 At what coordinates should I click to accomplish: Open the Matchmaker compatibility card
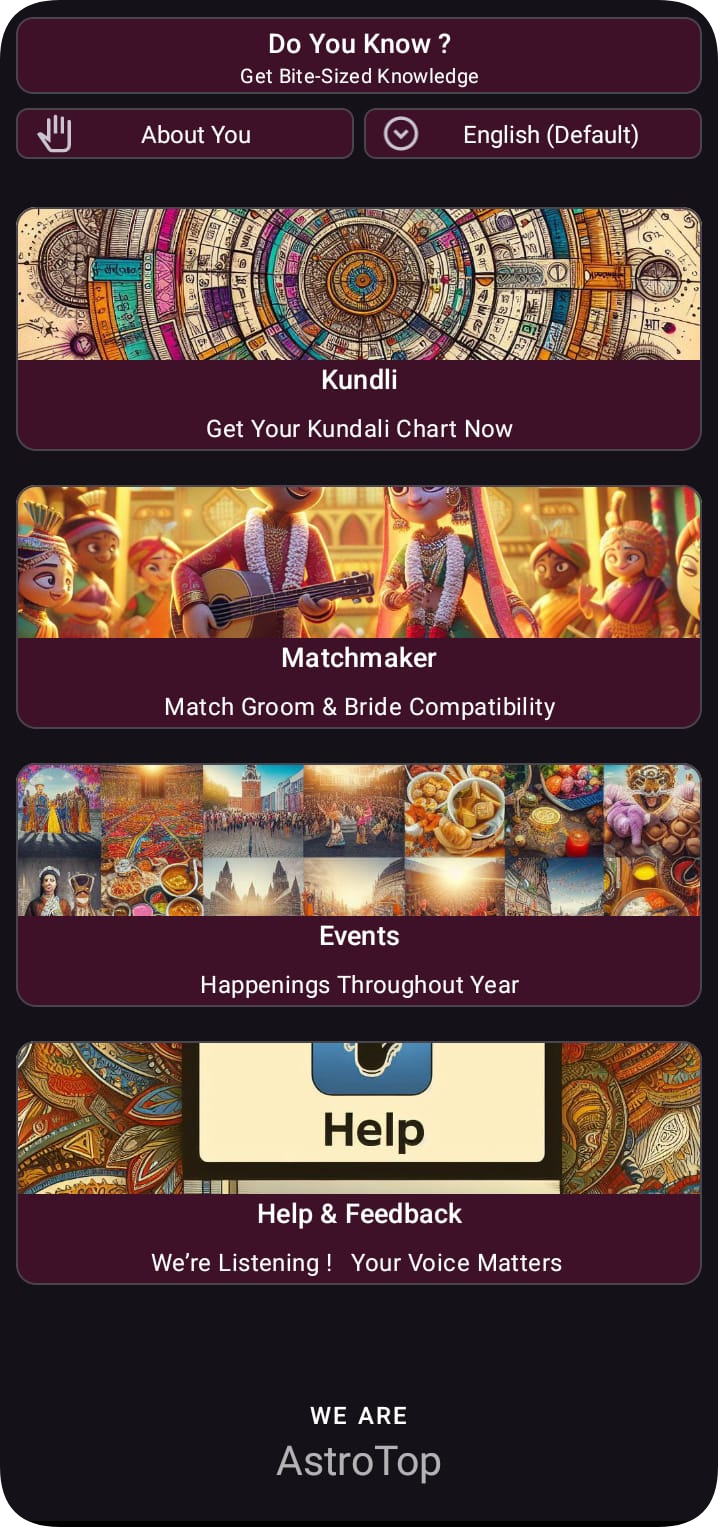click(x=358, y=607)
